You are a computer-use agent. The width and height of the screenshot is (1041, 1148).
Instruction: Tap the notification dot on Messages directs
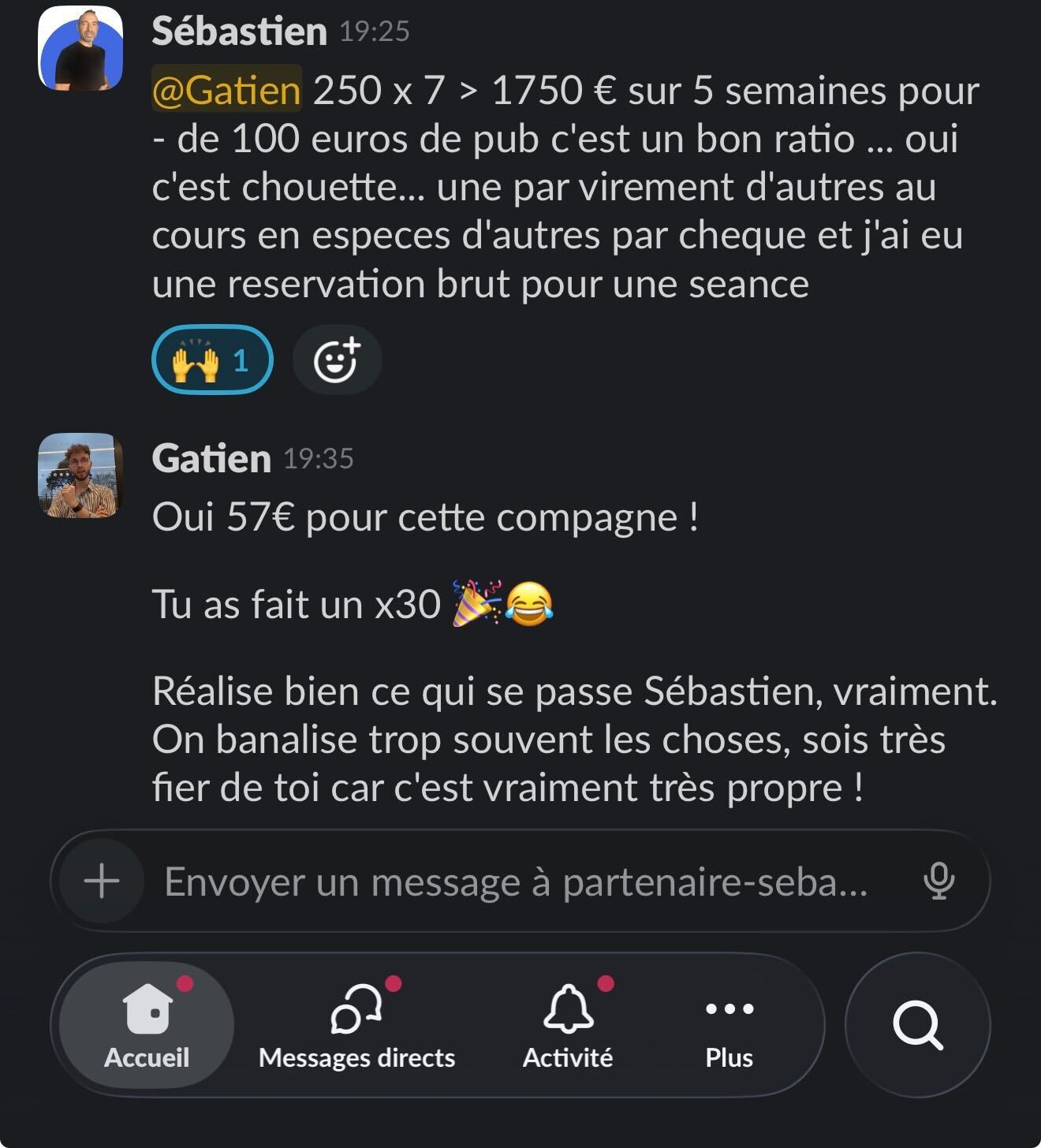[394, 982]
